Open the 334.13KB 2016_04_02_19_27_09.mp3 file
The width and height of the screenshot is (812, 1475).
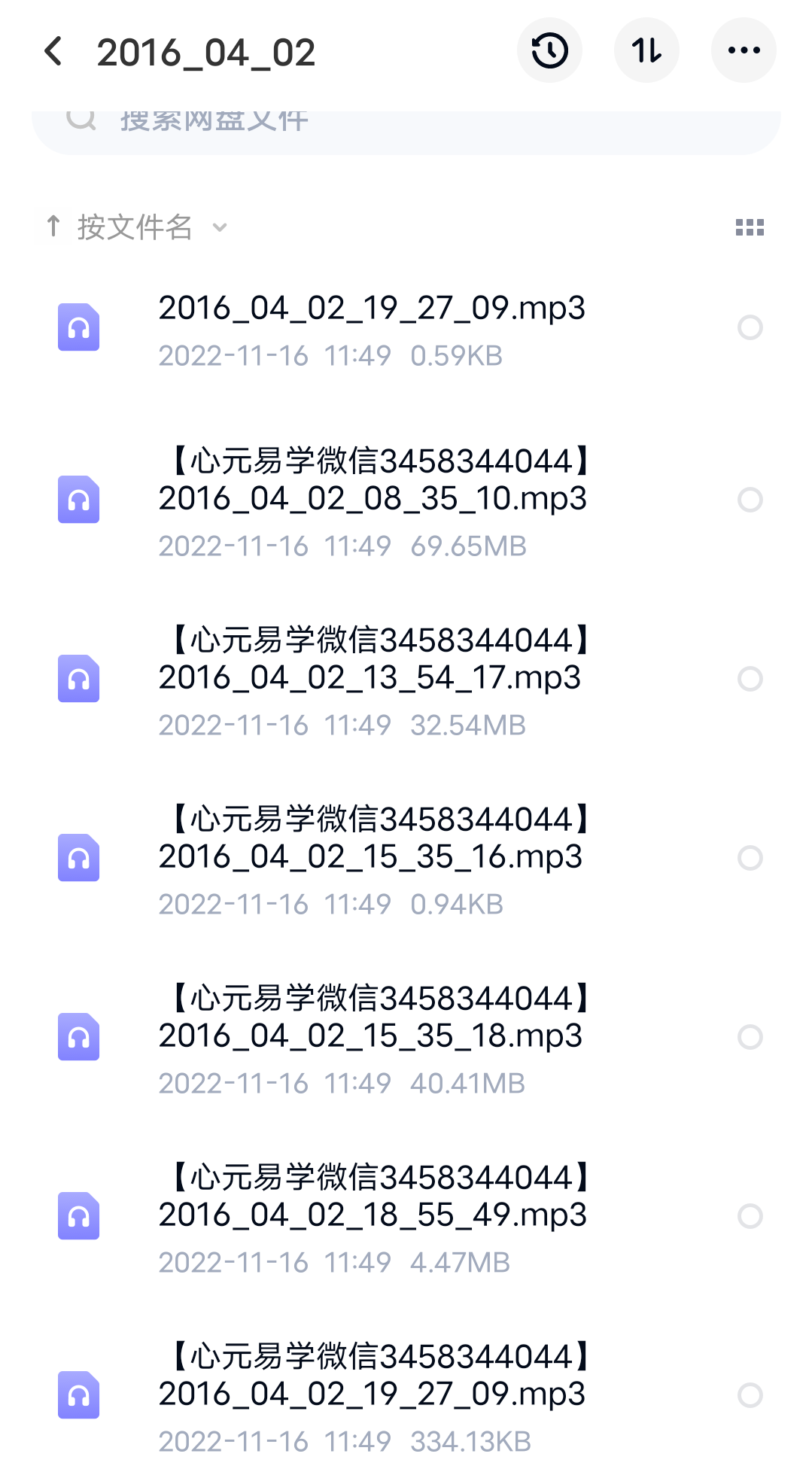(x=372, y=1395)
